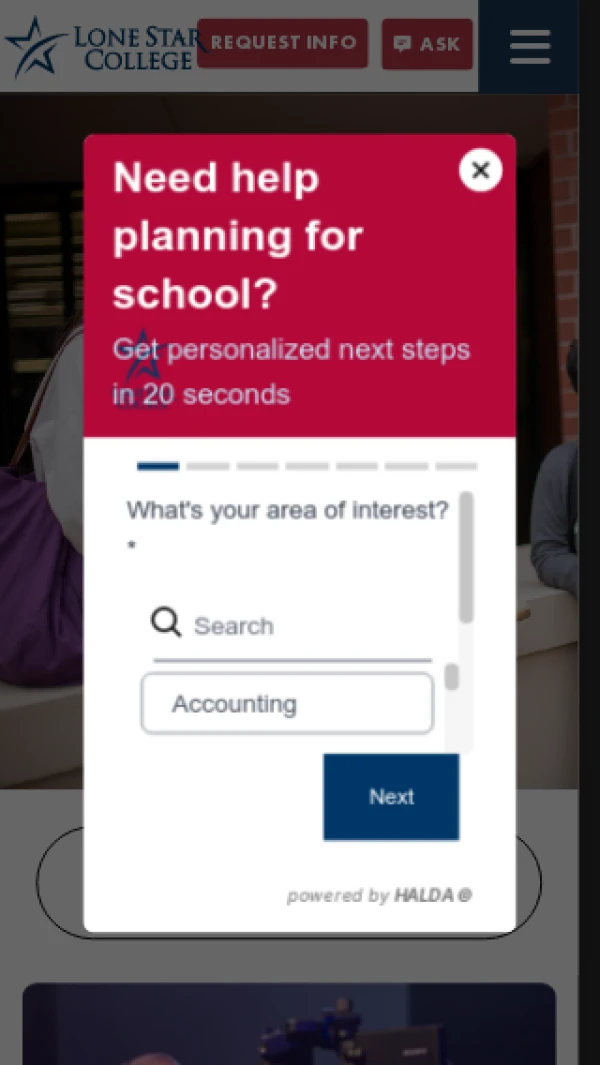The image size is (600, 1065).
Task: Select the Accounting option
Action: click(287, 704)
